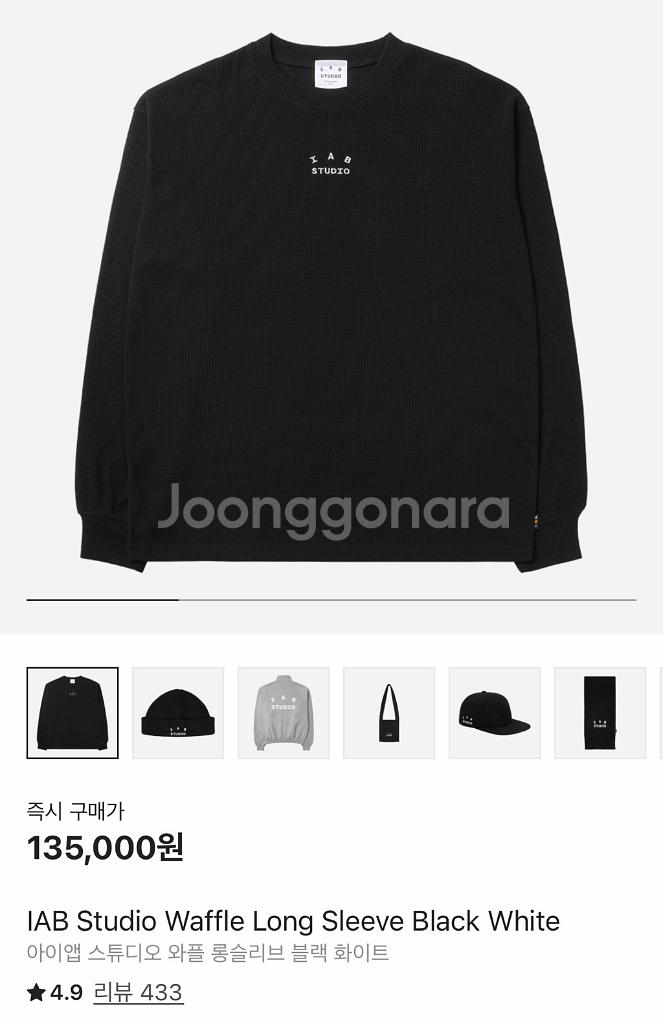Image resolution: width=663 pixels, height=1024 pixels.
Task: Select the black shoulder bag thumbnail
Action: coord(389,713)
